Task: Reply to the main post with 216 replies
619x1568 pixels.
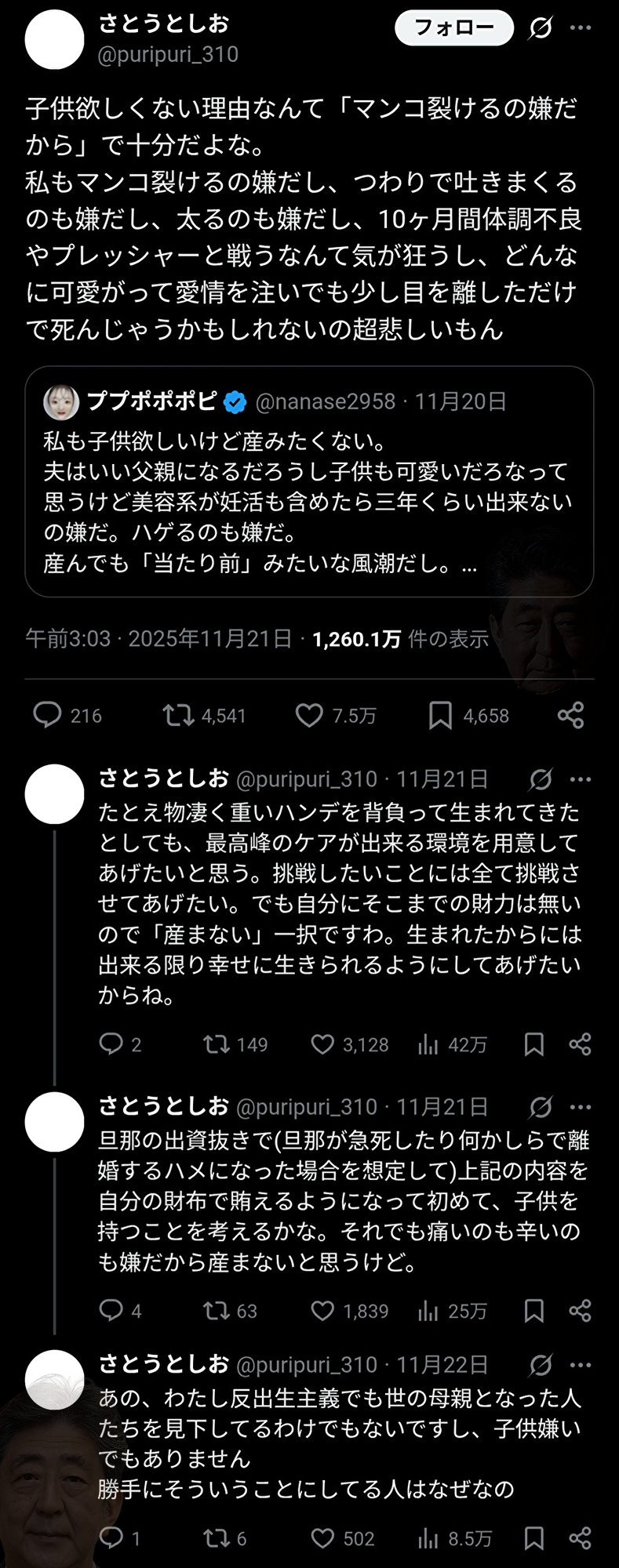Action: (48, 715)
